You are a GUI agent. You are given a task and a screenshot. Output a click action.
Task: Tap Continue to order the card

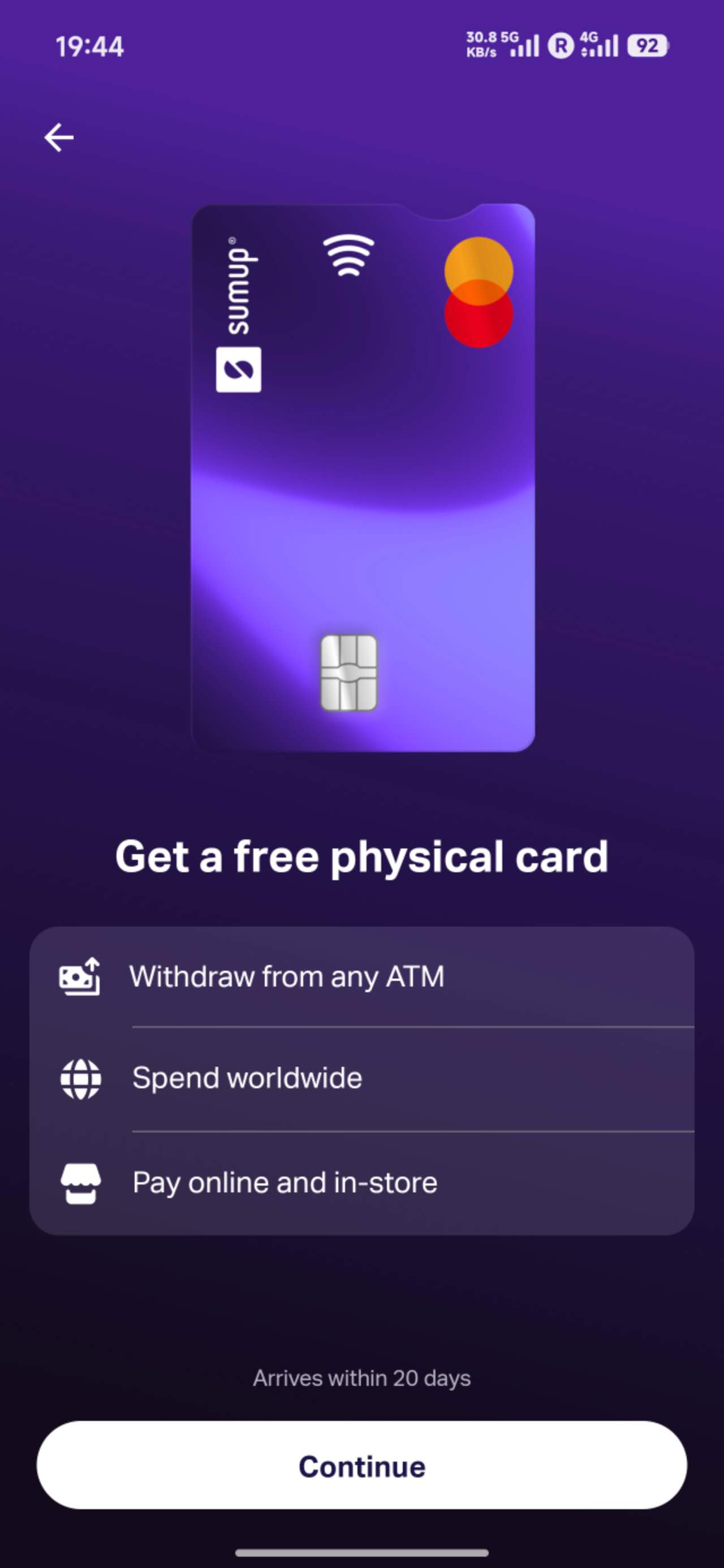click(x=361, y=1465)
